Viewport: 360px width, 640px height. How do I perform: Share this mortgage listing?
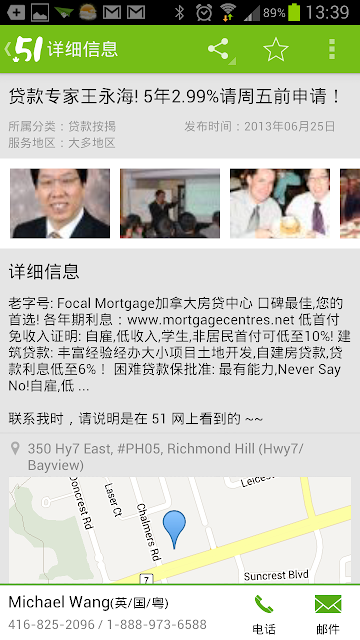click(x=219, y=49)
